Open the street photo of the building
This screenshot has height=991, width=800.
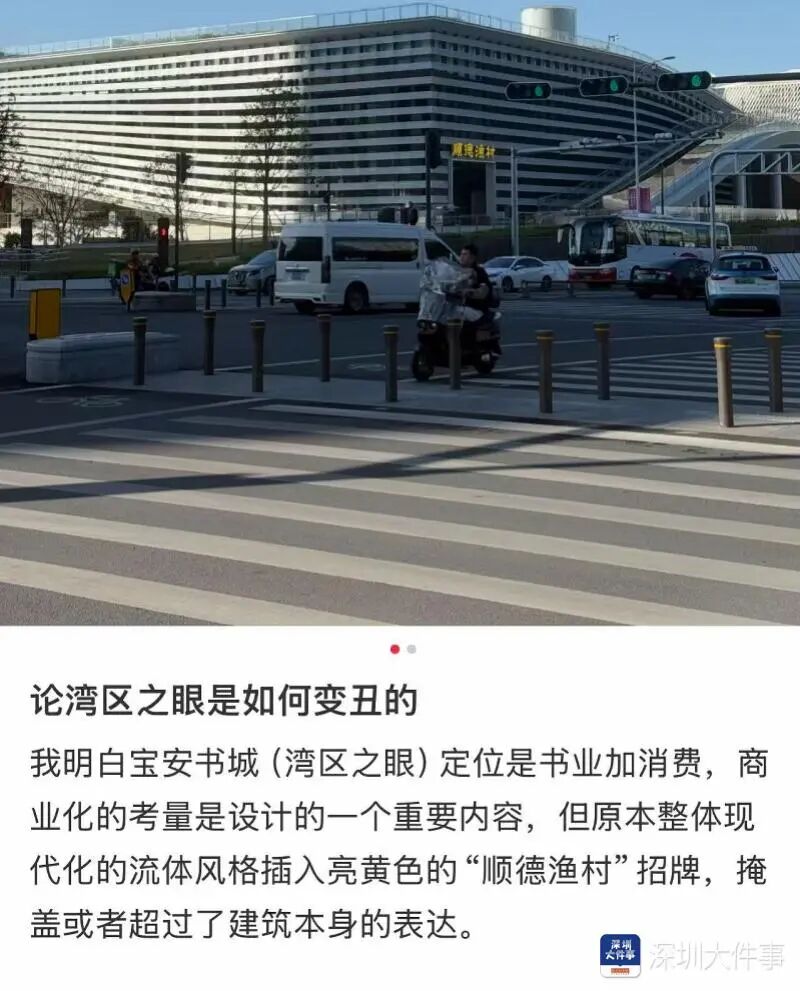pos(400,312)
